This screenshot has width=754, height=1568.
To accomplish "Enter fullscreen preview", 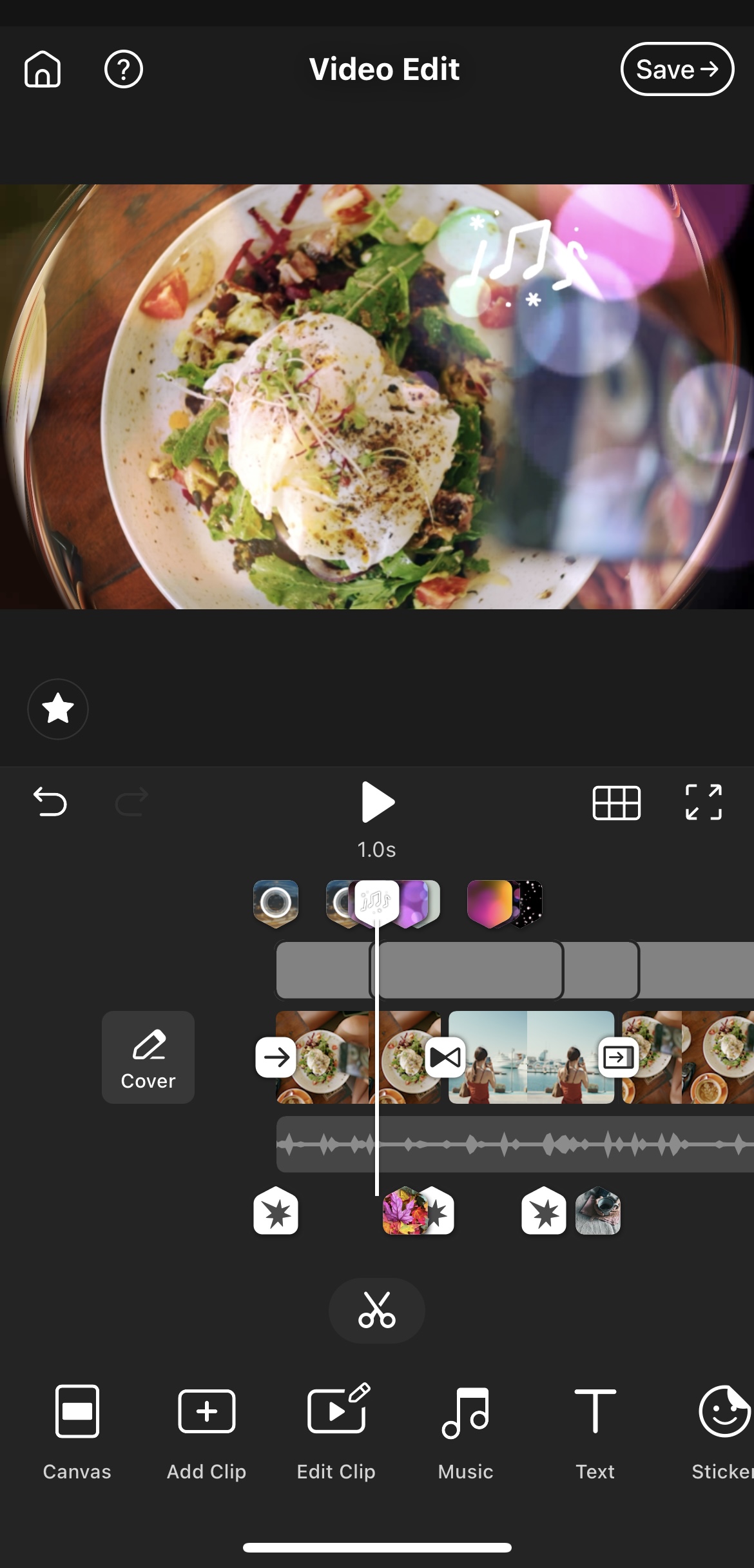I will [x=703, y=802].
